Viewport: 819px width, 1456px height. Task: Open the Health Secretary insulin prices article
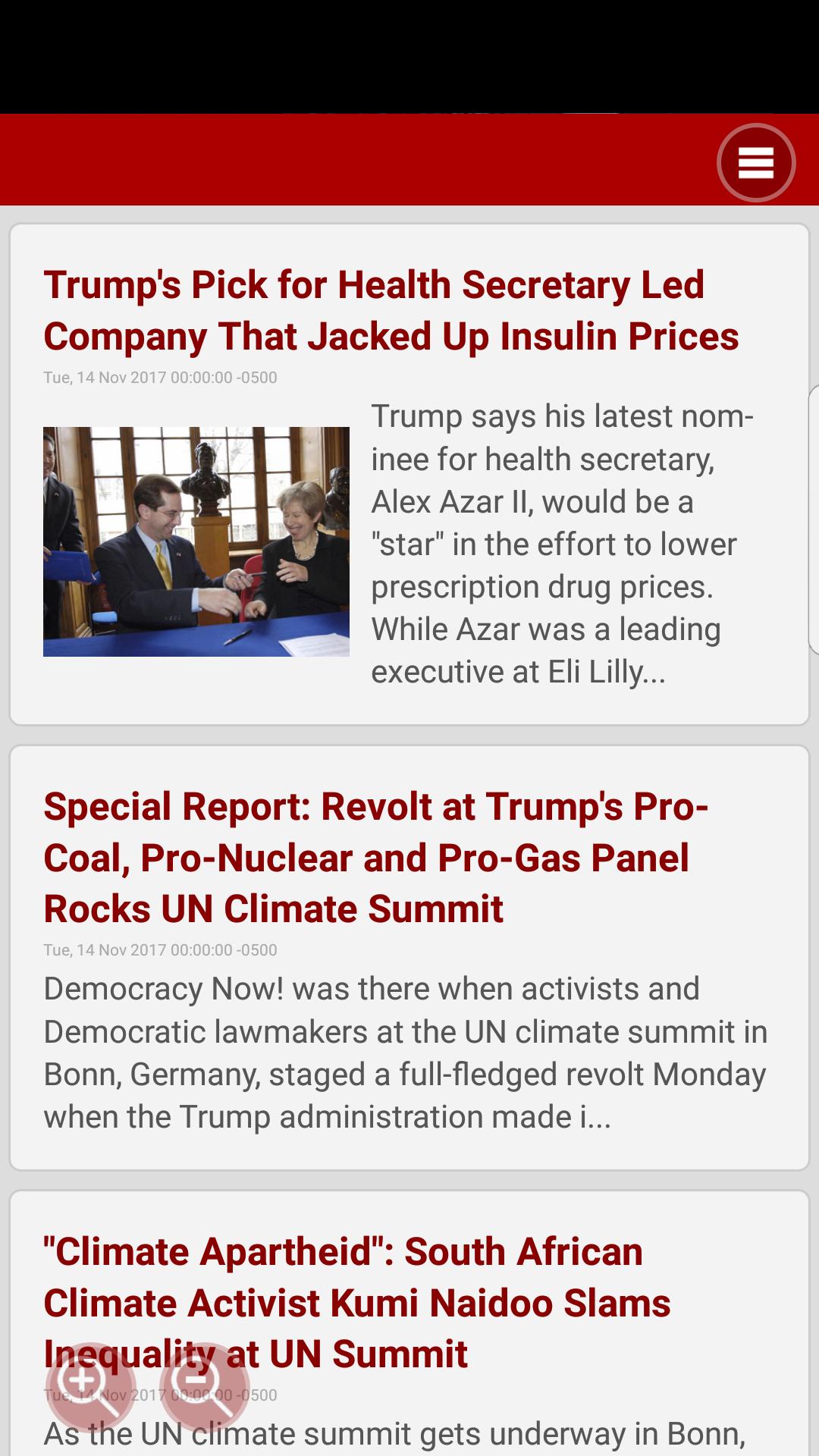point(391,311)
